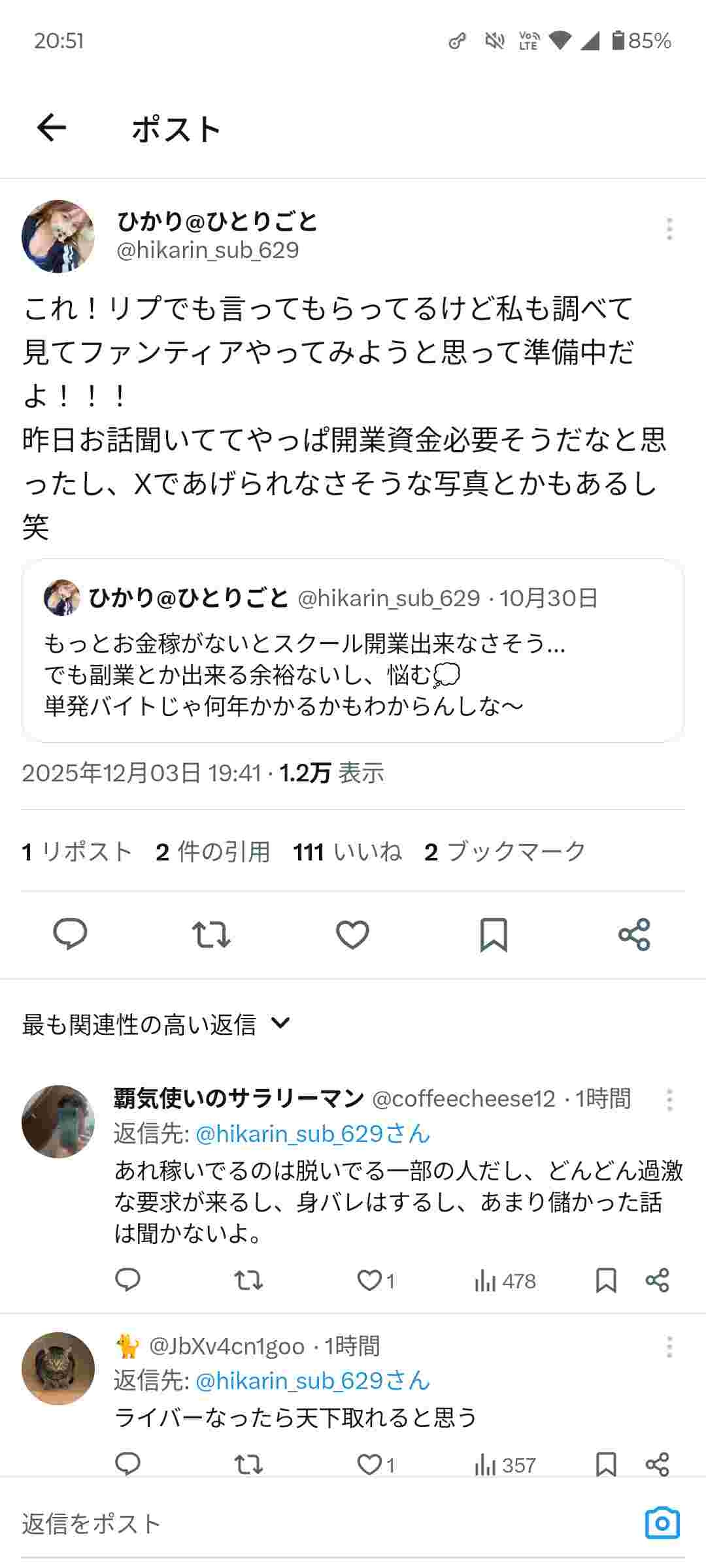
Task: Open overflow menu on @coffeecheese12's reply
Action: pos(669,1100)
